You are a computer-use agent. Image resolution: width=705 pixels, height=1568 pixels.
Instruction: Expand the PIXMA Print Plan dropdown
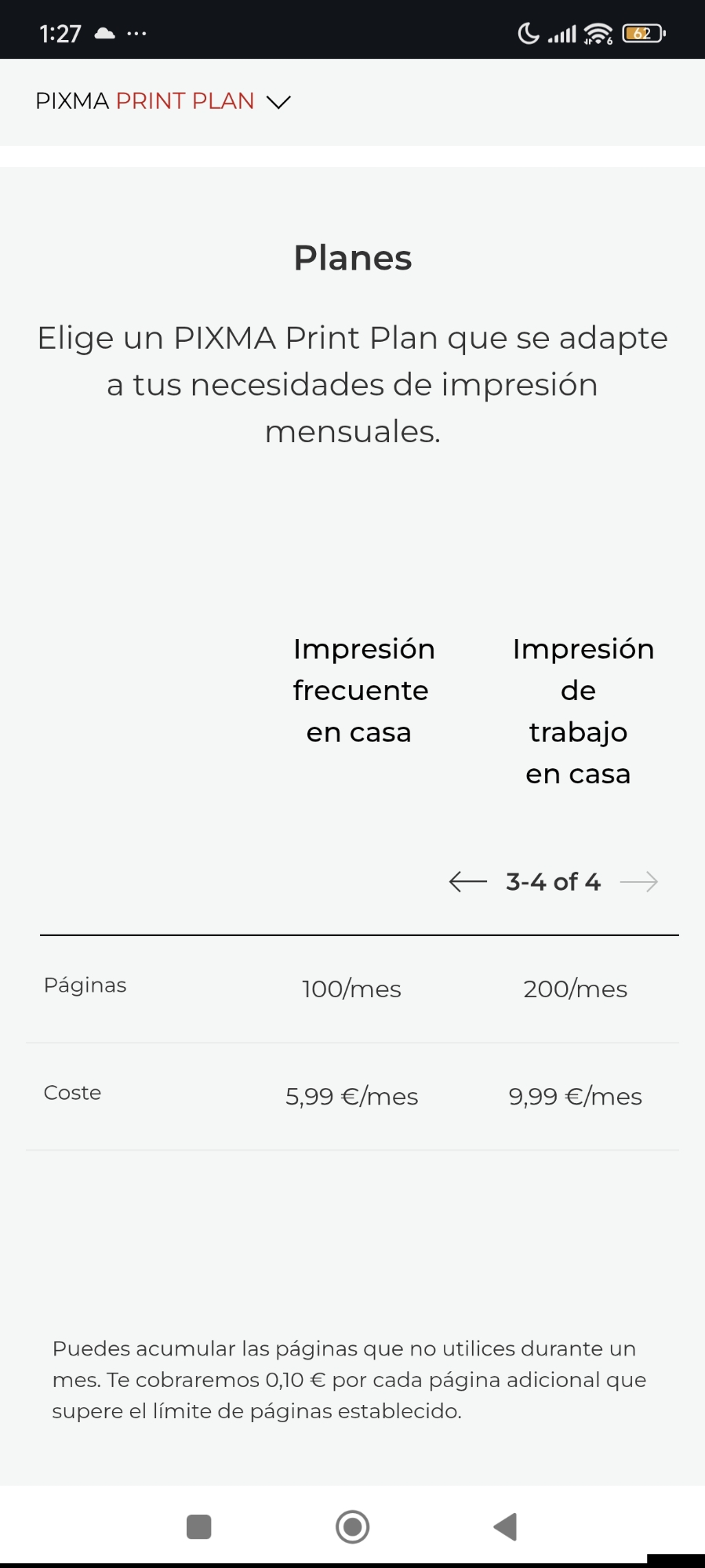(278, 102)
